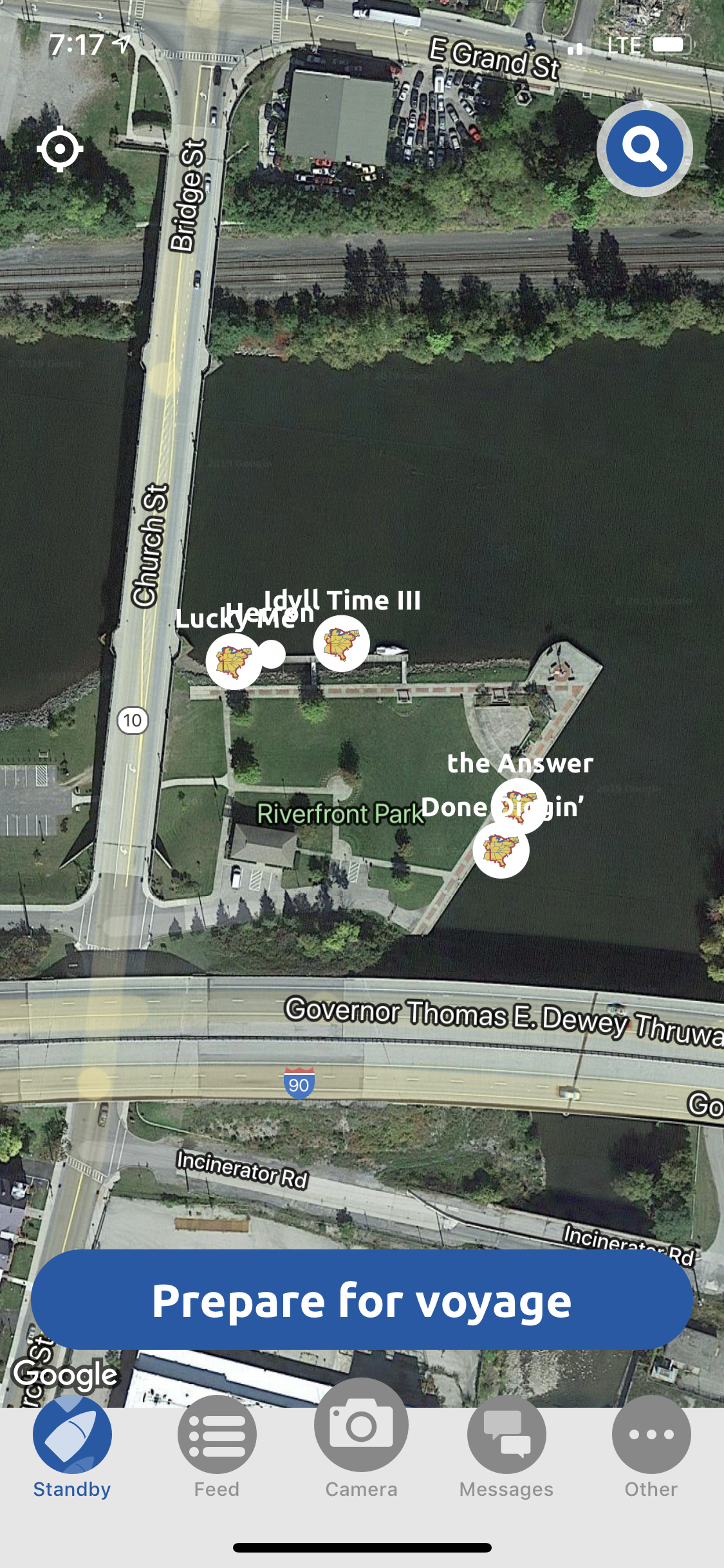The width and height of the screenshot is (724, 1568).
Task: Go to the Messages tab
Action: coord(506,1446)
